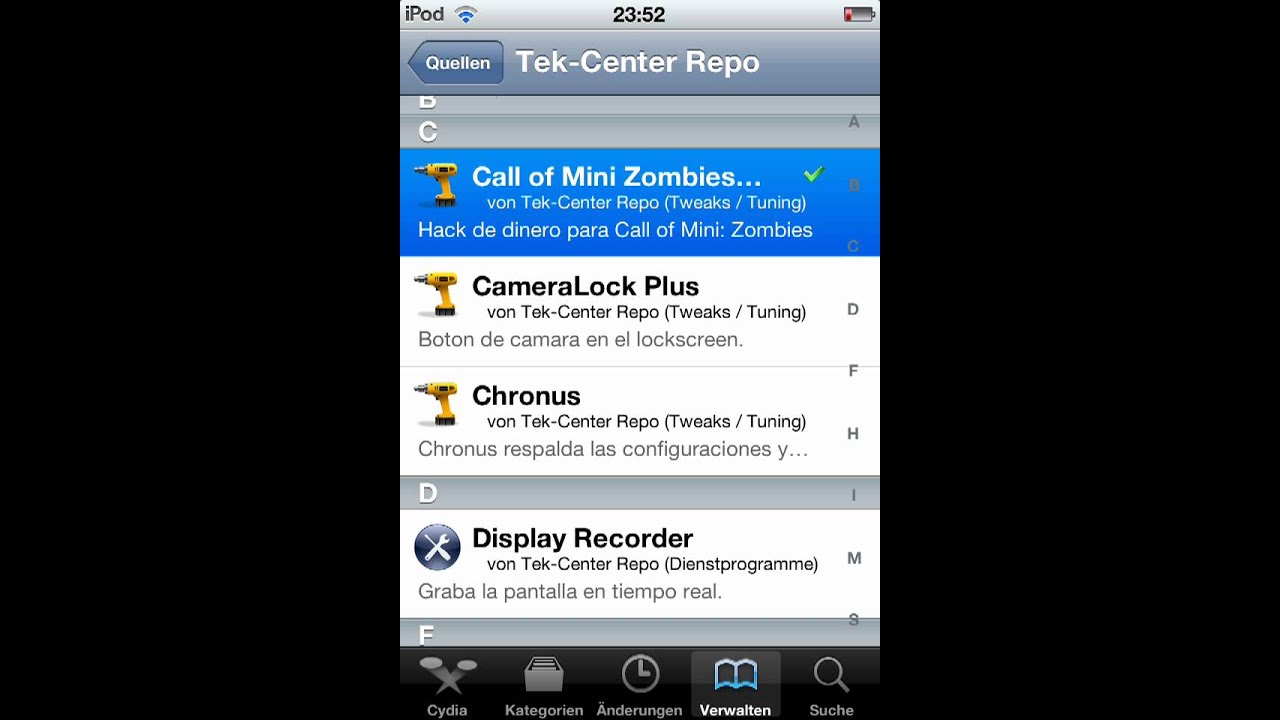Viewport: 1280px width, 720px height.
Task: Go to the Suche tab
Action: click(x=831, y=687)
